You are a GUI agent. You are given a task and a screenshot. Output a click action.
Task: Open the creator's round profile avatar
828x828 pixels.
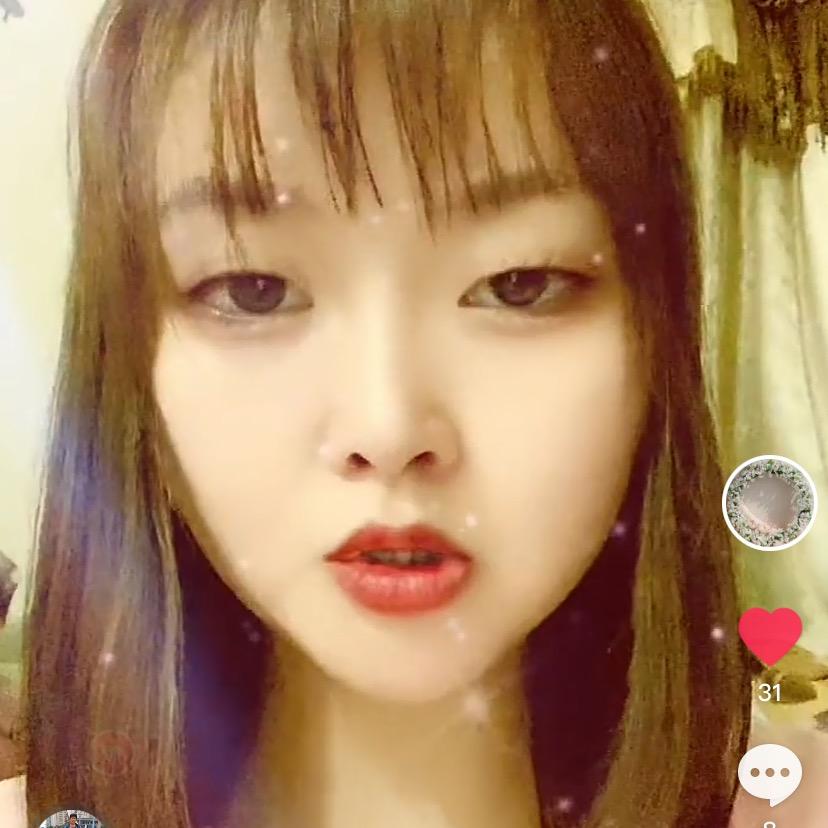(x=770, y=503)
